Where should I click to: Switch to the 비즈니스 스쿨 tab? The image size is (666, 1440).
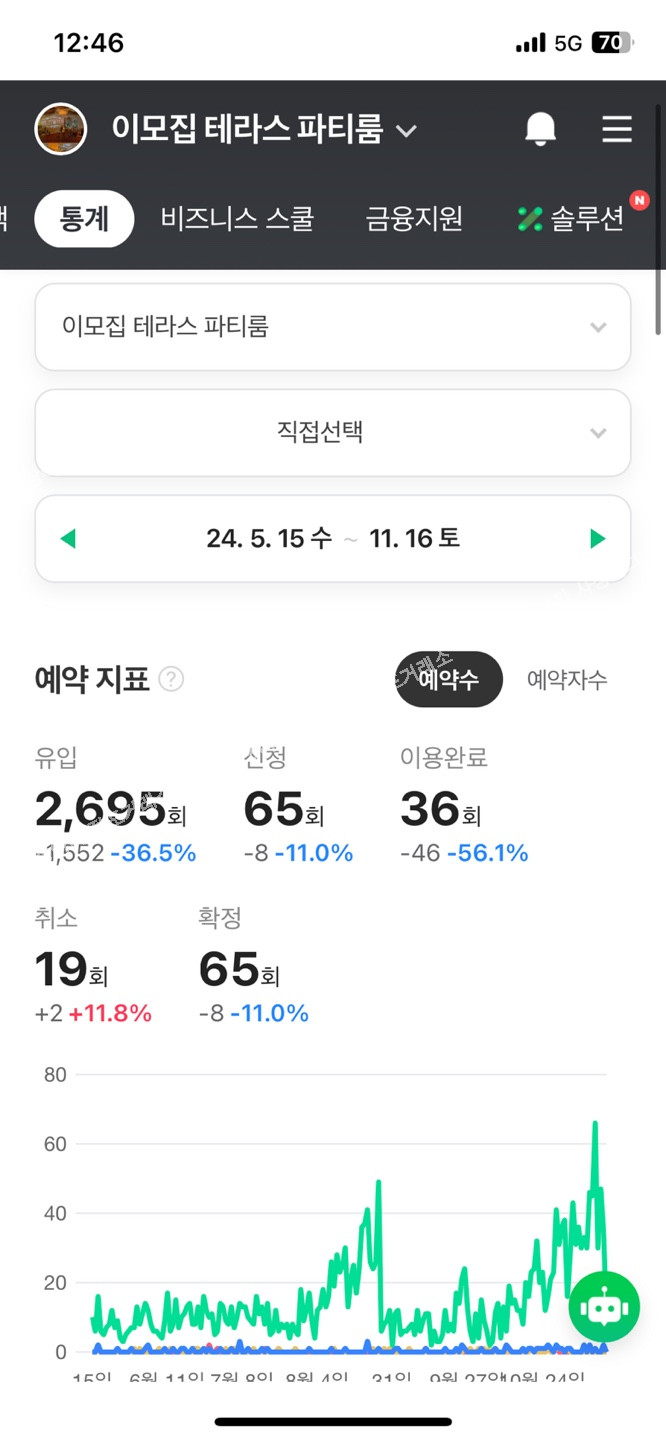pyautogui.click(x=237, y=218)
